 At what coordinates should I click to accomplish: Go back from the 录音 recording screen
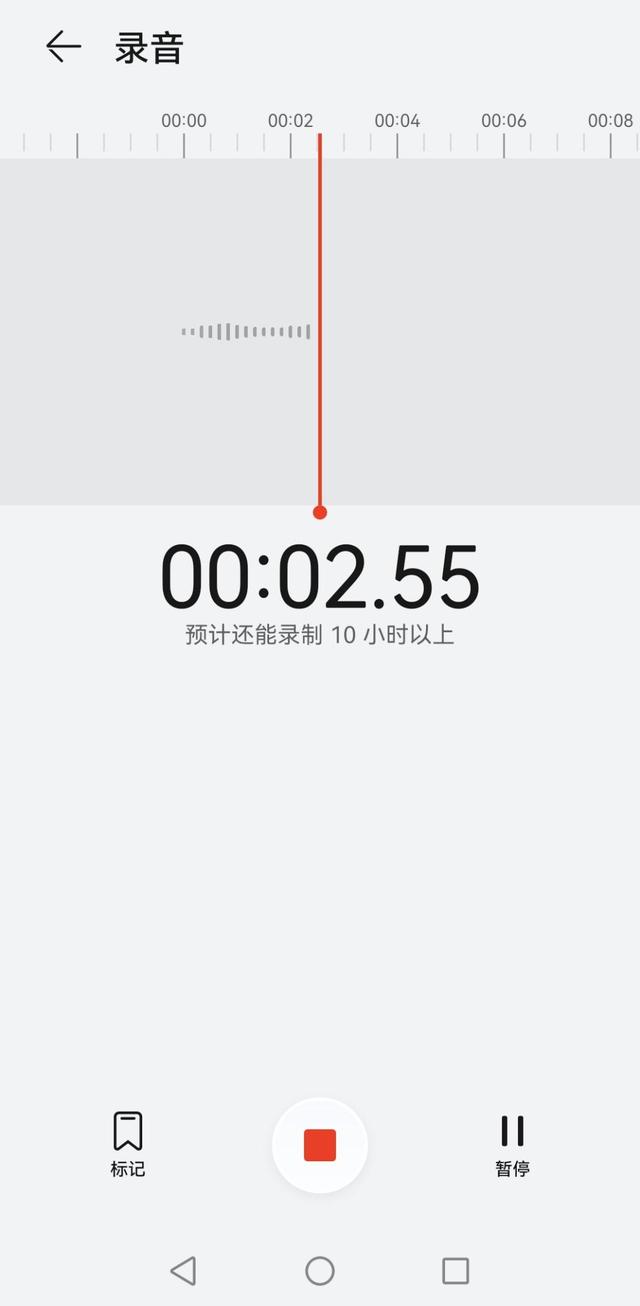point(63,47)
